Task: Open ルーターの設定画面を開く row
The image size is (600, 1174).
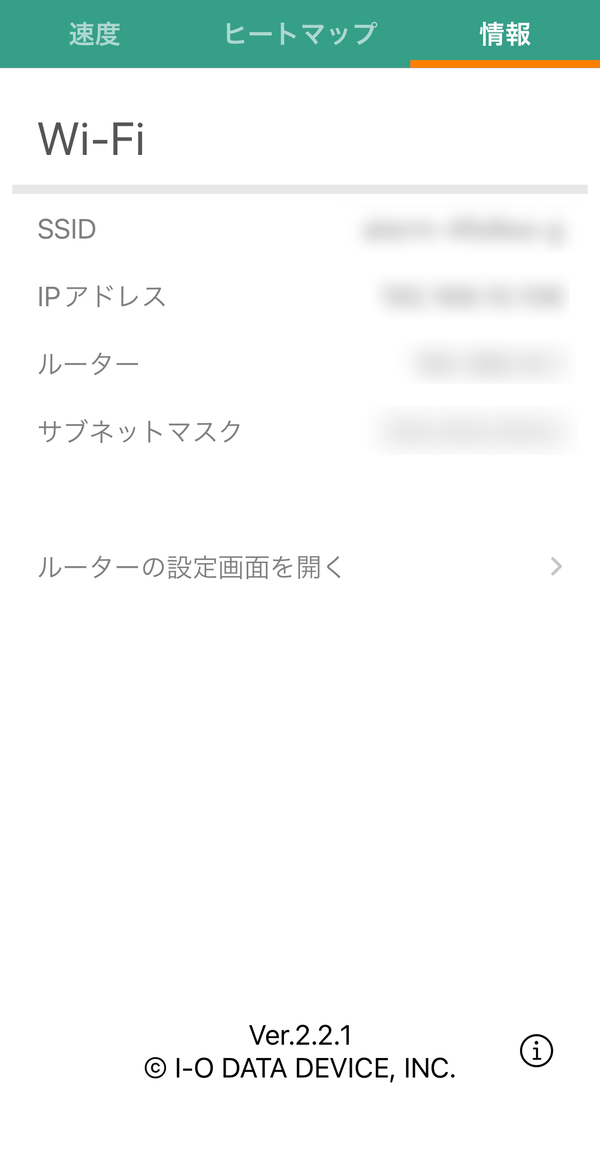Action: click(x=300, y=567)
